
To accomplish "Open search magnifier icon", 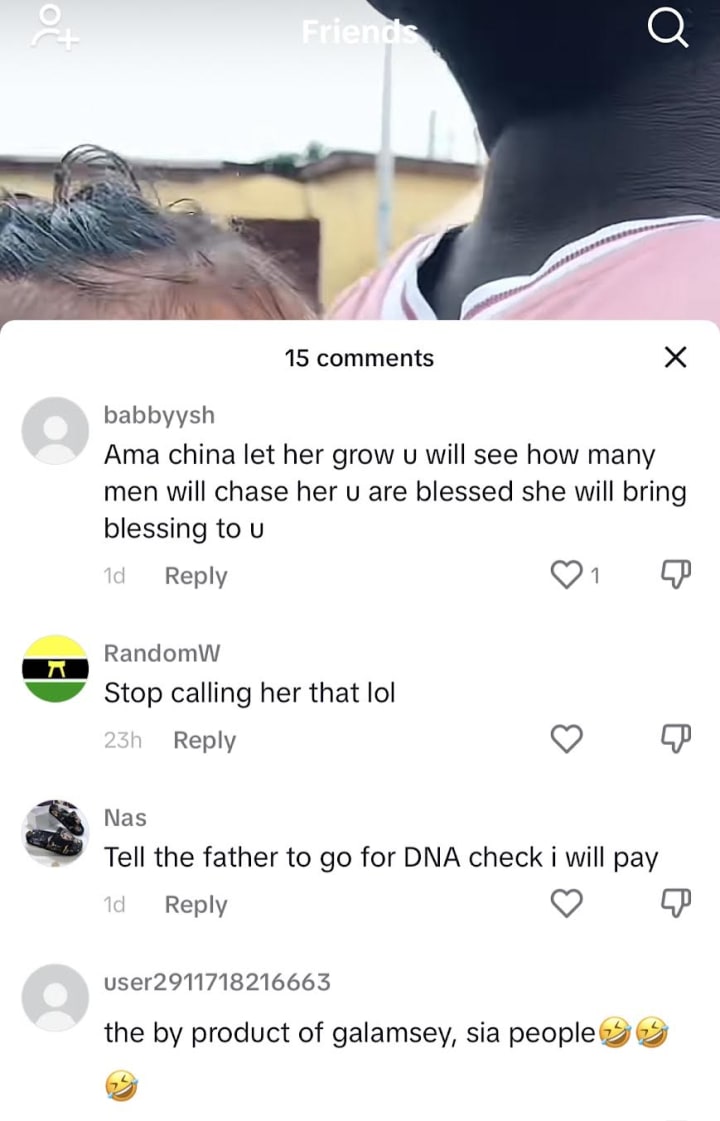I will point(668,30).
